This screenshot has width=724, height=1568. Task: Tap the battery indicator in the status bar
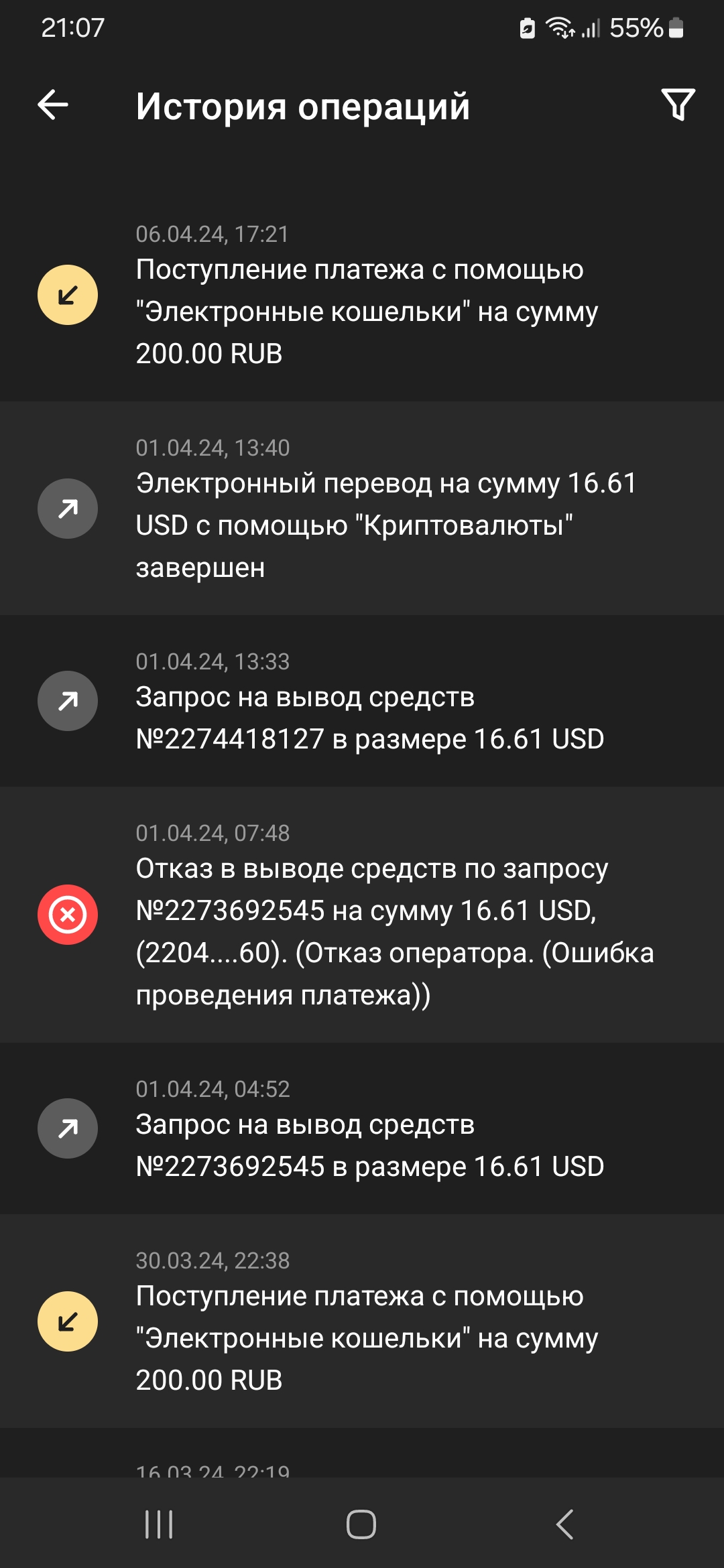(674, 28)
